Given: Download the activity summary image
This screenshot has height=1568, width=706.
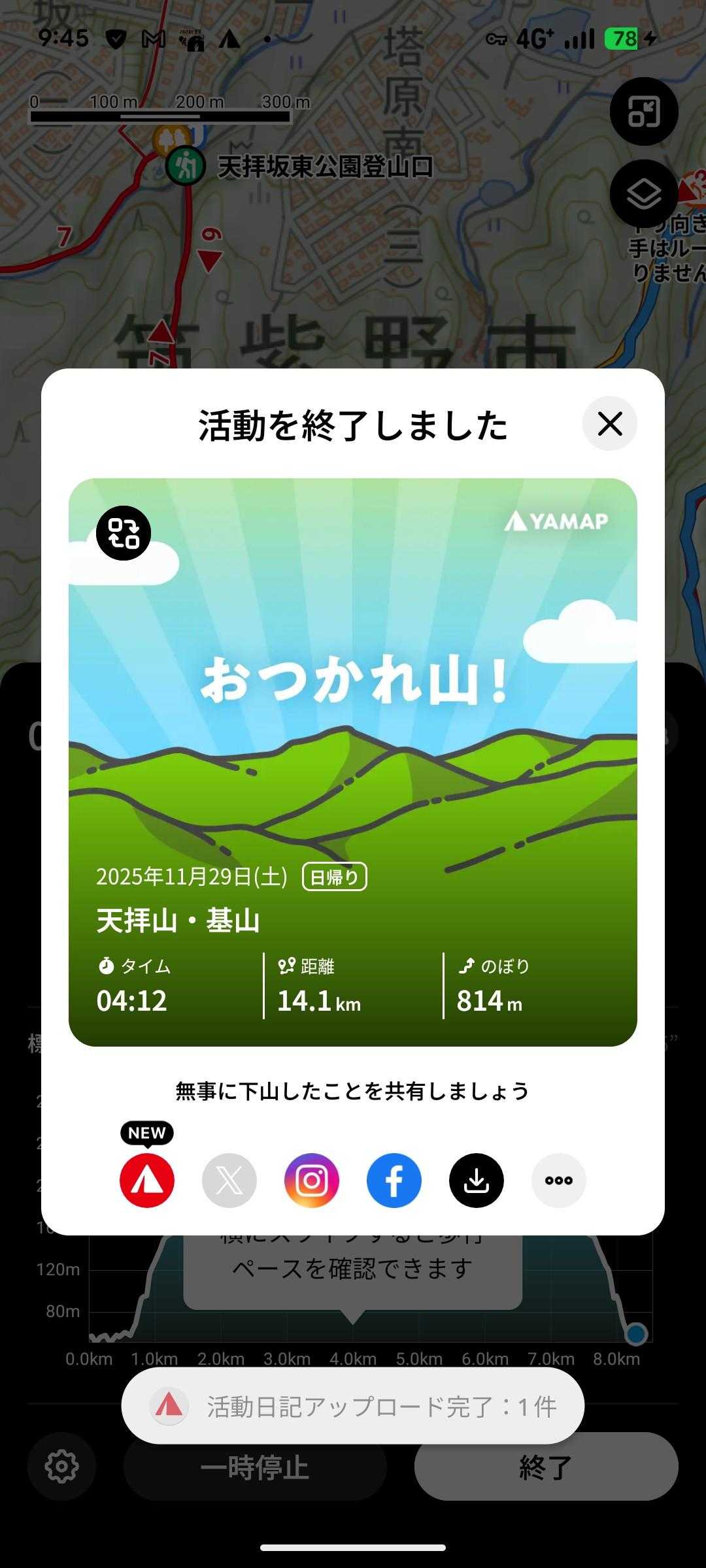Looking at the screenshot, I should click(x=477, y=1180).
